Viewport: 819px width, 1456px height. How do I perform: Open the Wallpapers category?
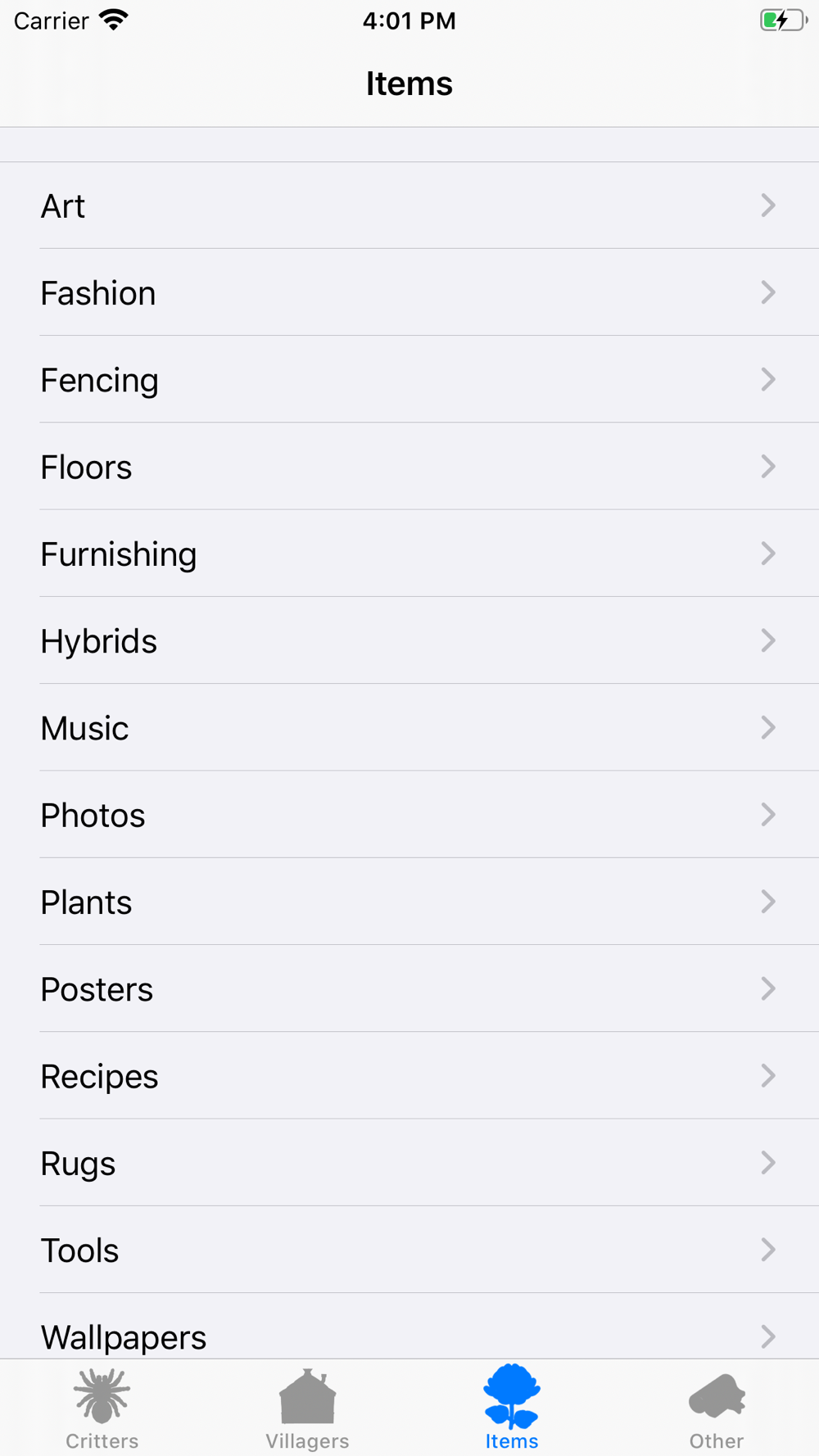[x=409, y=1327]
